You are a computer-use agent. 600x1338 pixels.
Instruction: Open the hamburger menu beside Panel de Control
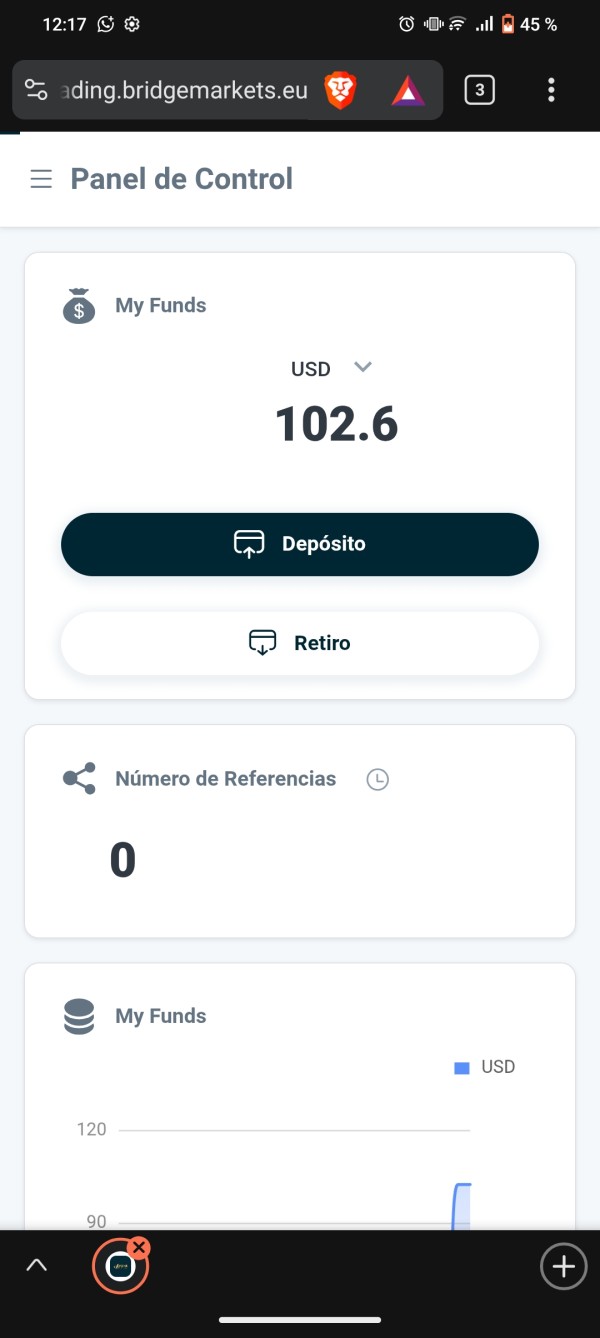point(41,180)
